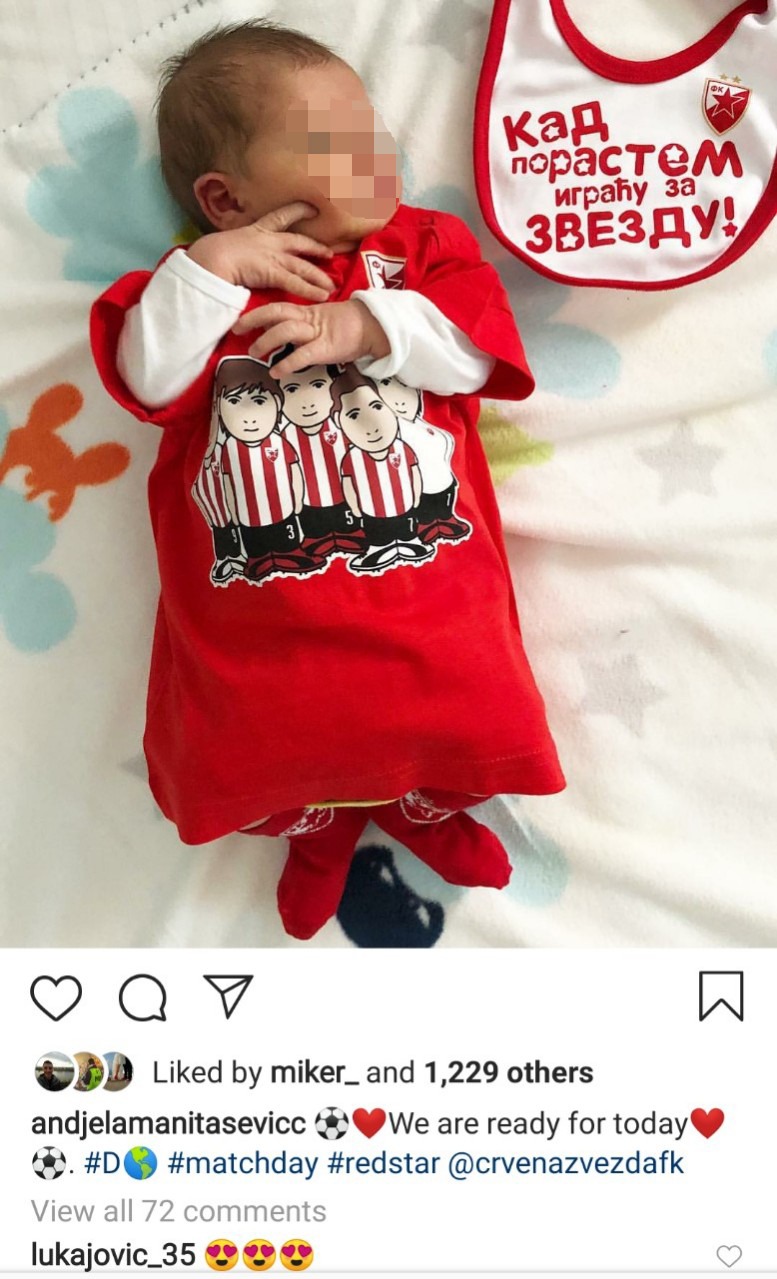Screen dimensions: 777x1279
Task: Bookmark this post
Action: 720,996
